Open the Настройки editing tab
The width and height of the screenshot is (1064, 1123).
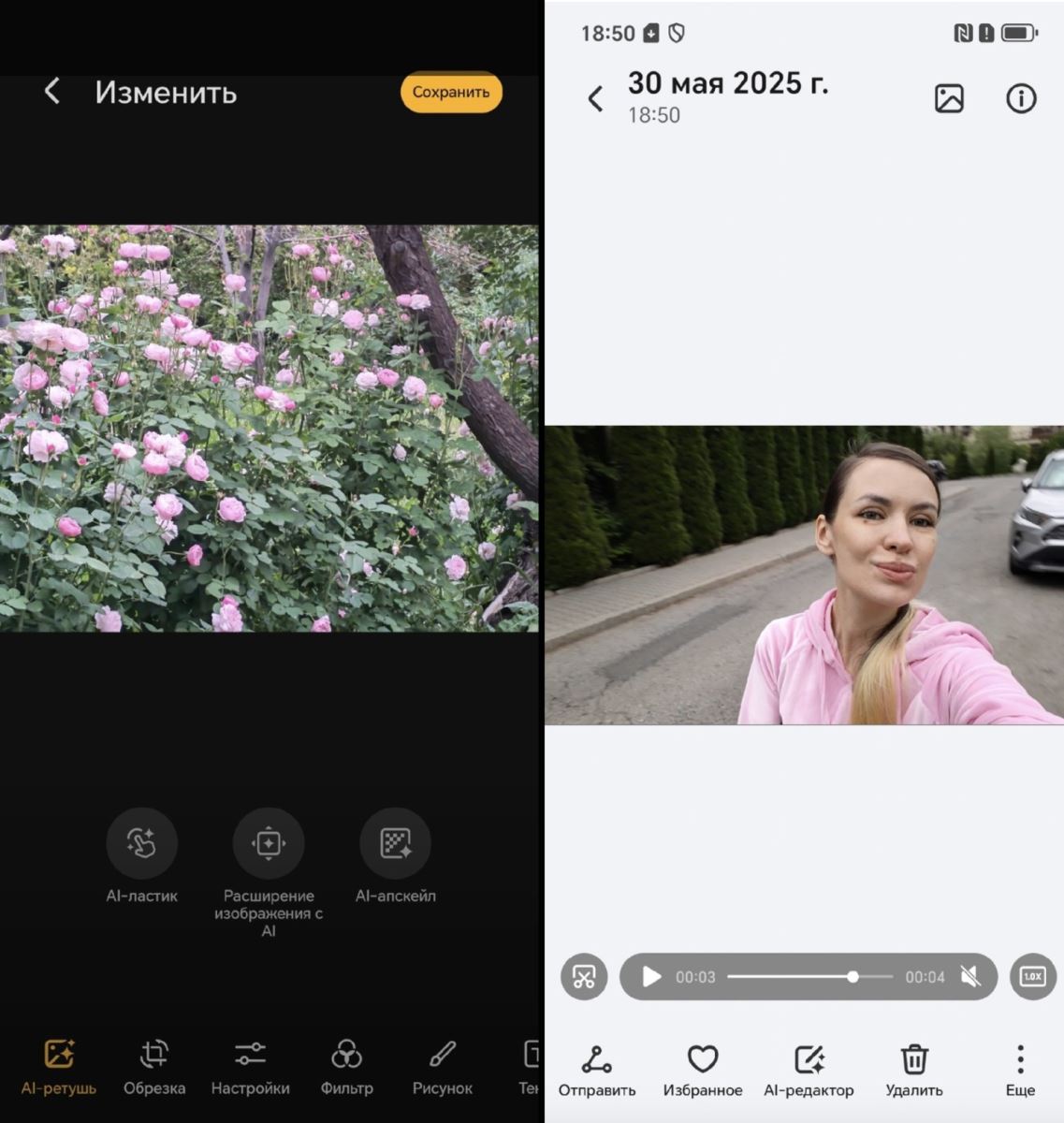(x=250, y=1066)
